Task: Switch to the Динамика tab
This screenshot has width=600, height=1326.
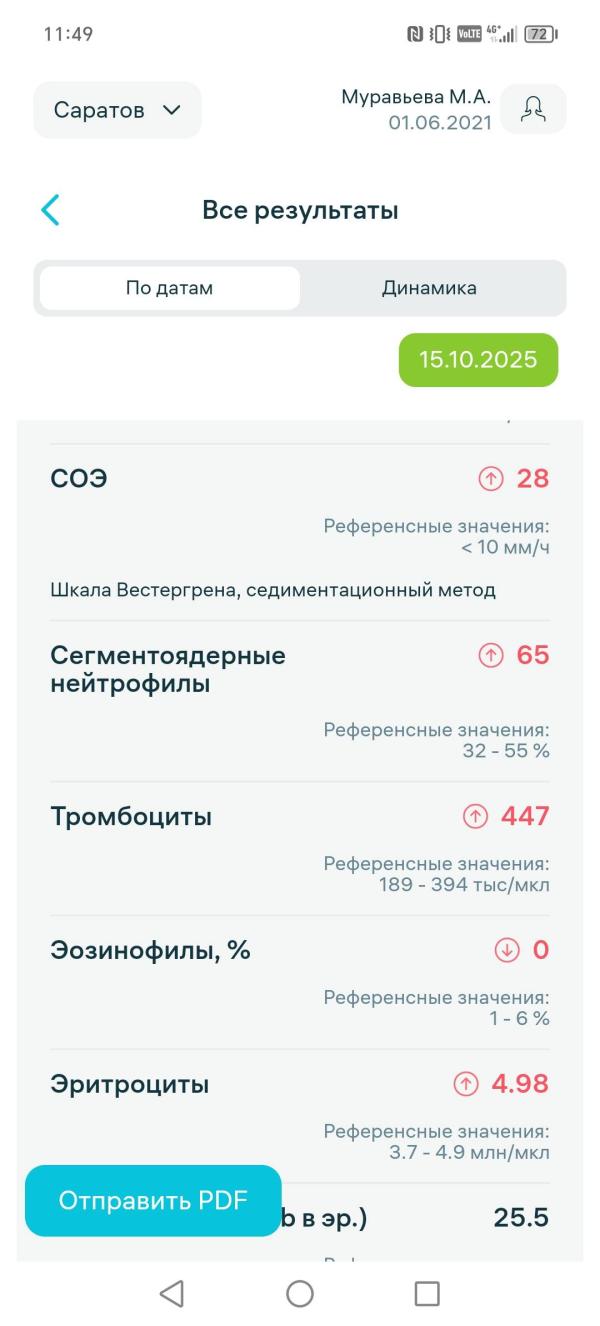Action: pos(429,288)
